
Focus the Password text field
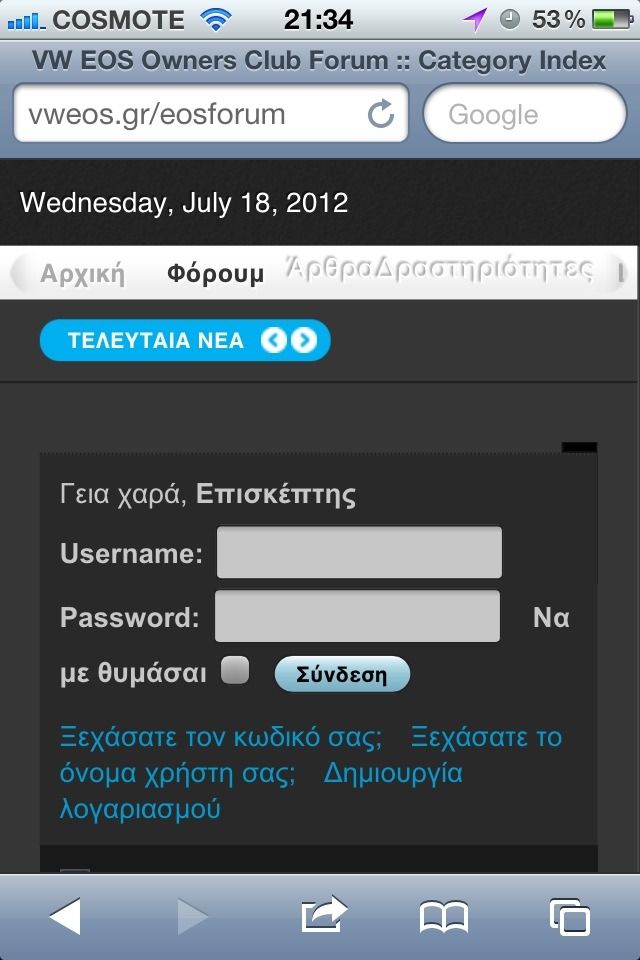[357, 616]
